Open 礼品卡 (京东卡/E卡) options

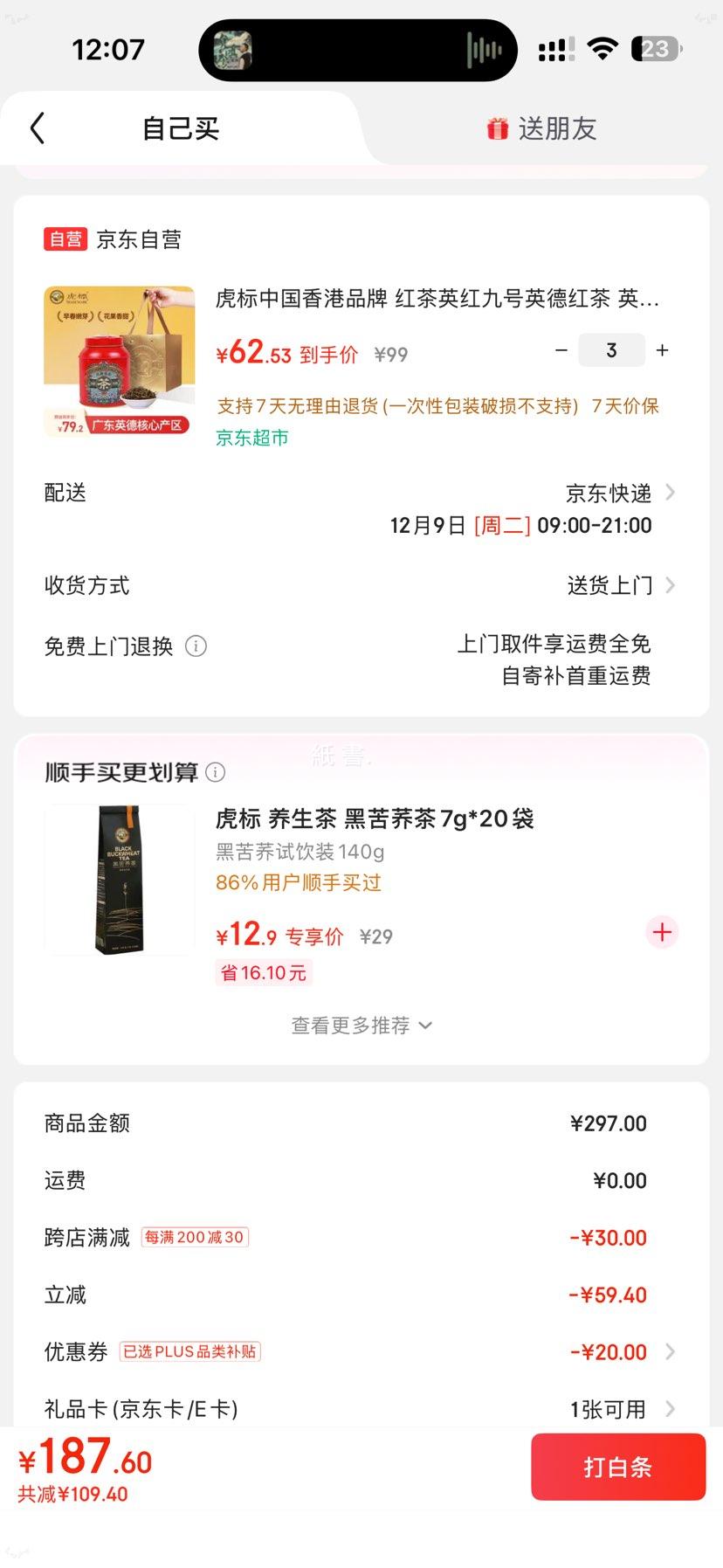tap(361, 1409)
